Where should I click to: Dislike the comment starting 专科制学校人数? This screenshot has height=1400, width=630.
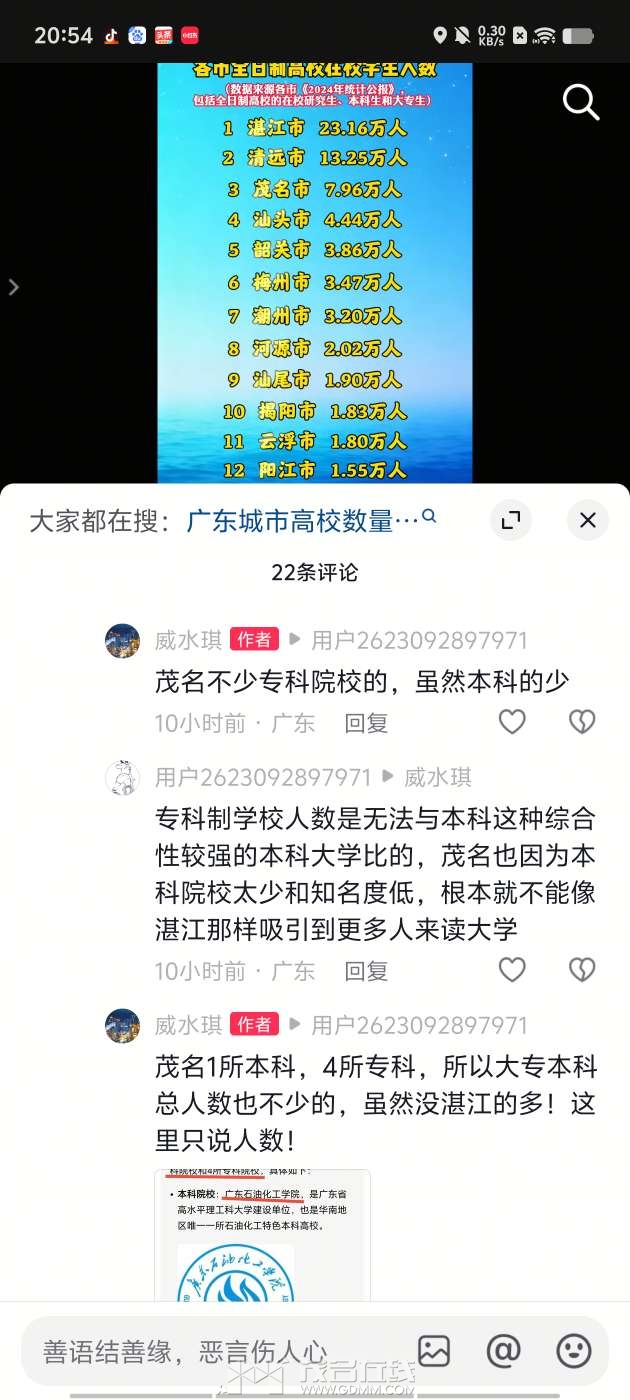(x=582, y=970)
